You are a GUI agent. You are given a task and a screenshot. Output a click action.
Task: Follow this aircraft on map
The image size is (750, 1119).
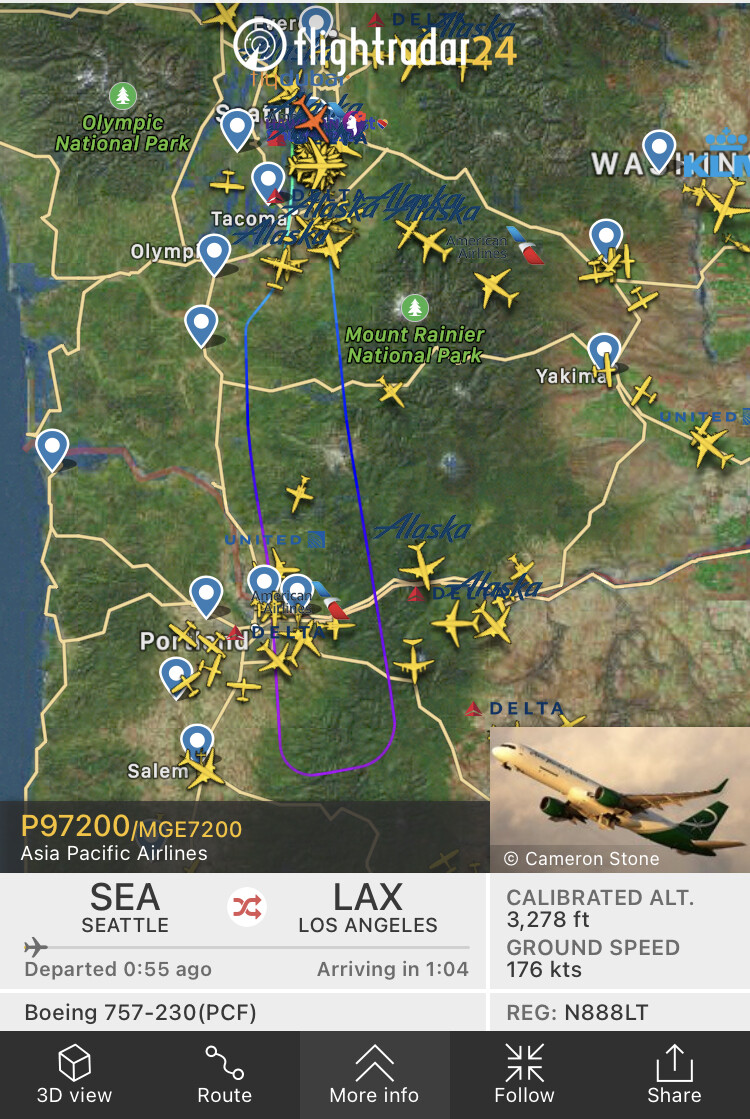[x=524, y=1075]
